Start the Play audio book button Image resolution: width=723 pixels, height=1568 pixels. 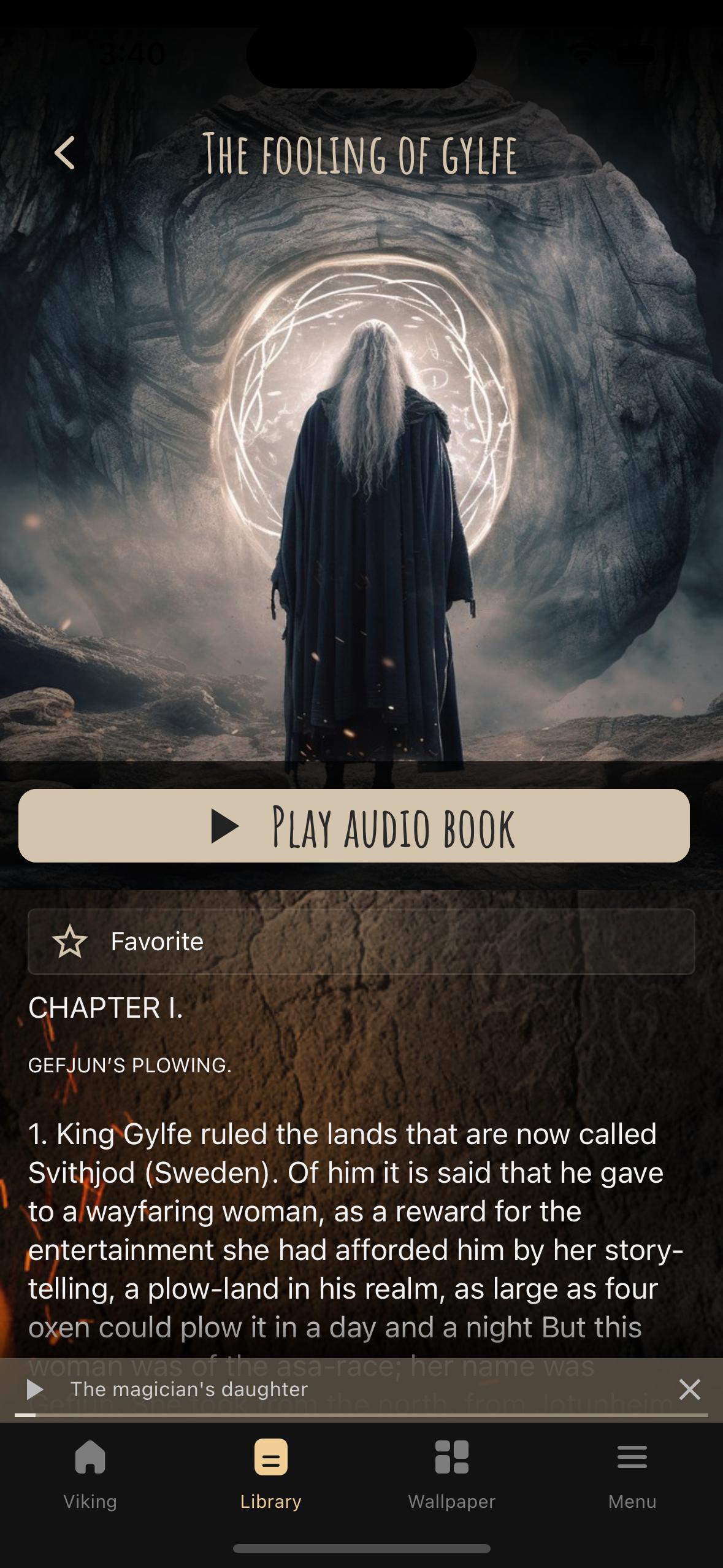[x=354, y=826]
